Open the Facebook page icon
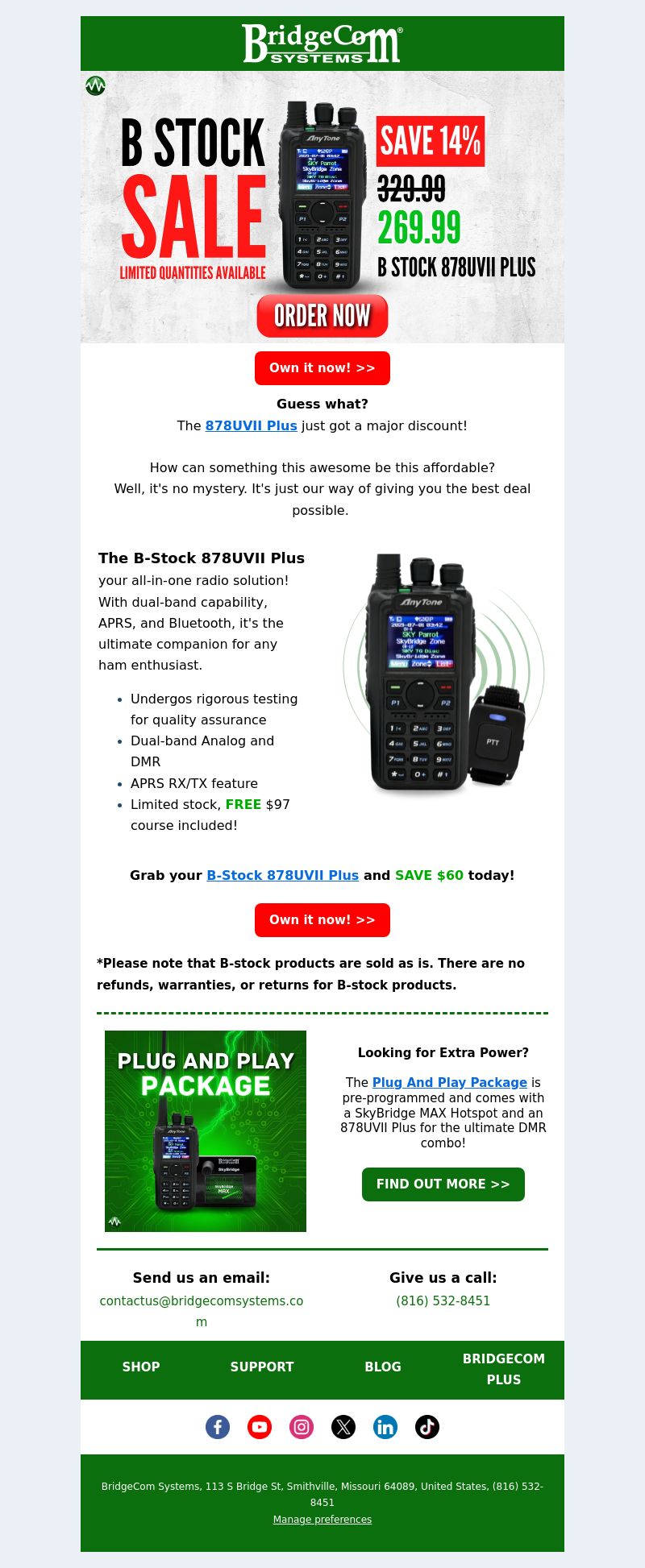 [218, 1427]
